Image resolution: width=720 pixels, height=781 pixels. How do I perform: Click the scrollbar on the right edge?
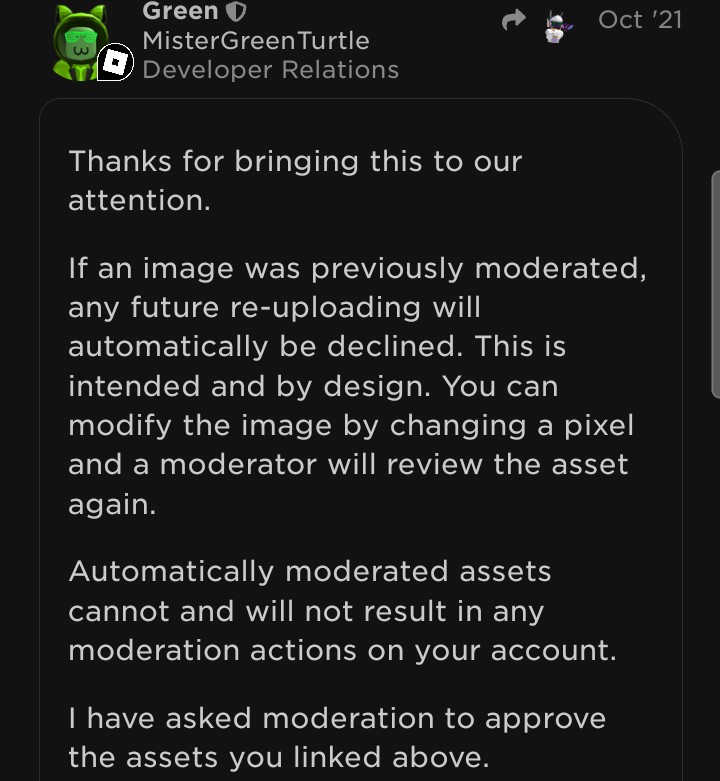click(712, 280)
